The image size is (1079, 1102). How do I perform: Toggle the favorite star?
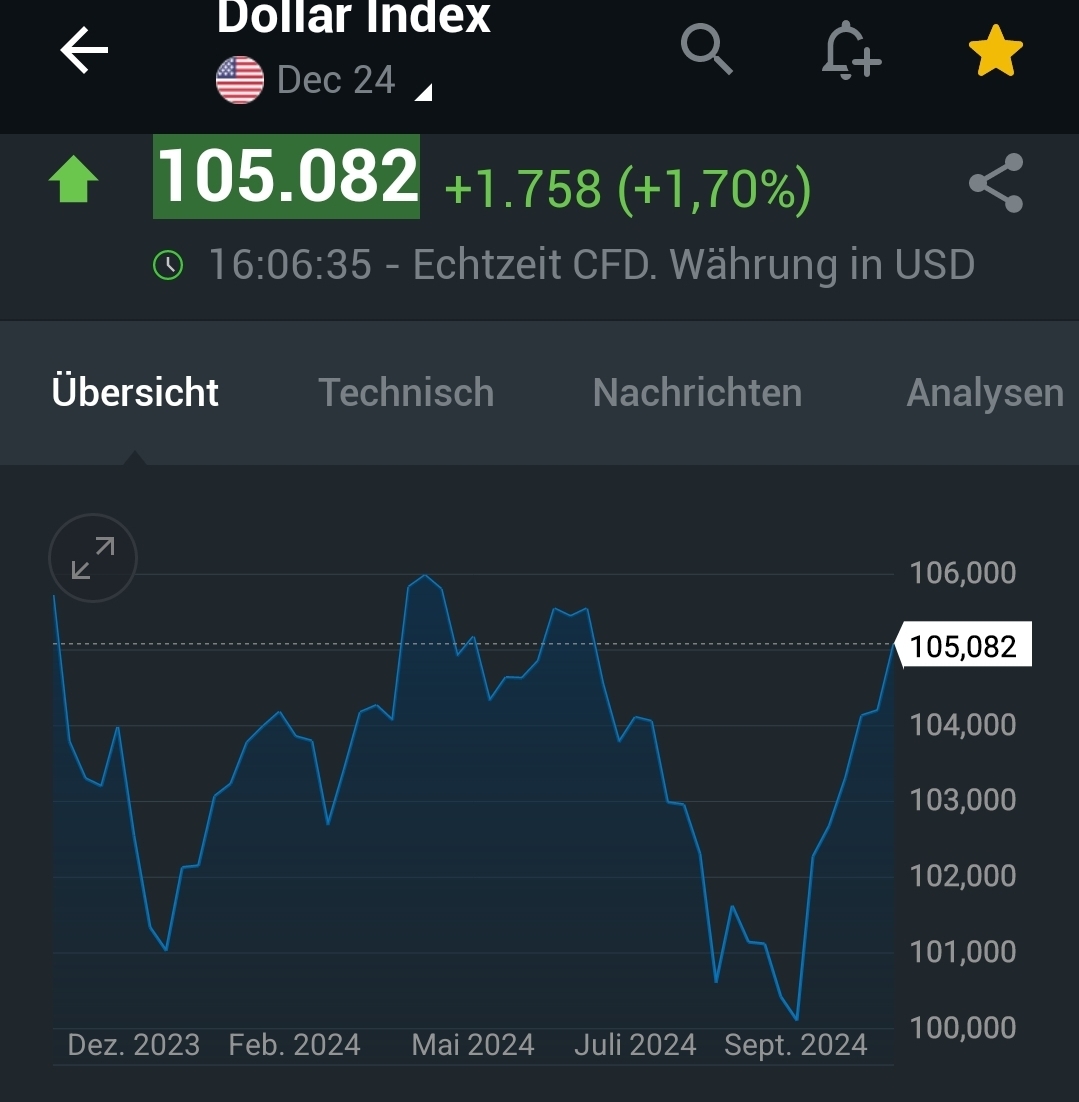(996, 52)
